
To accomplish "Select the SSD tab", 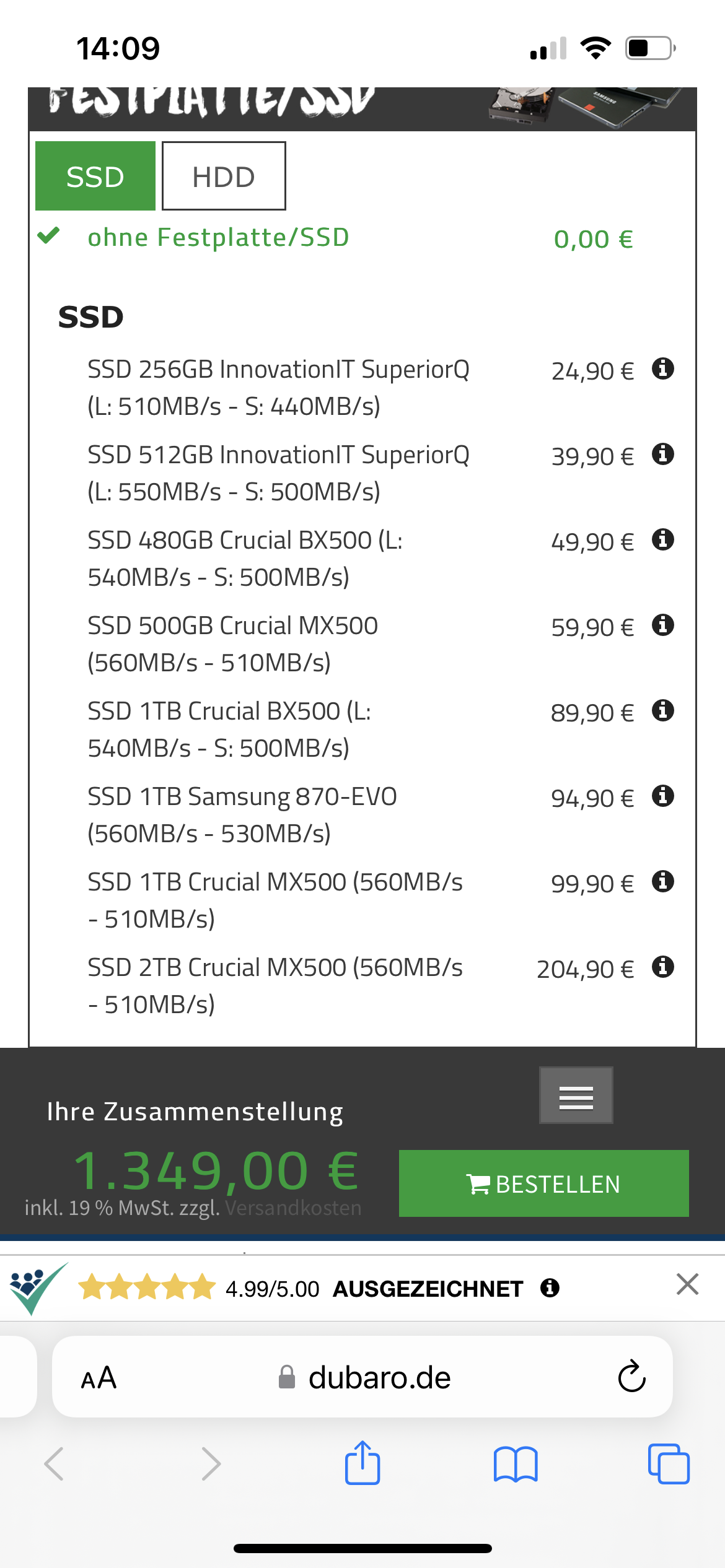I will (x=95, y=176).
